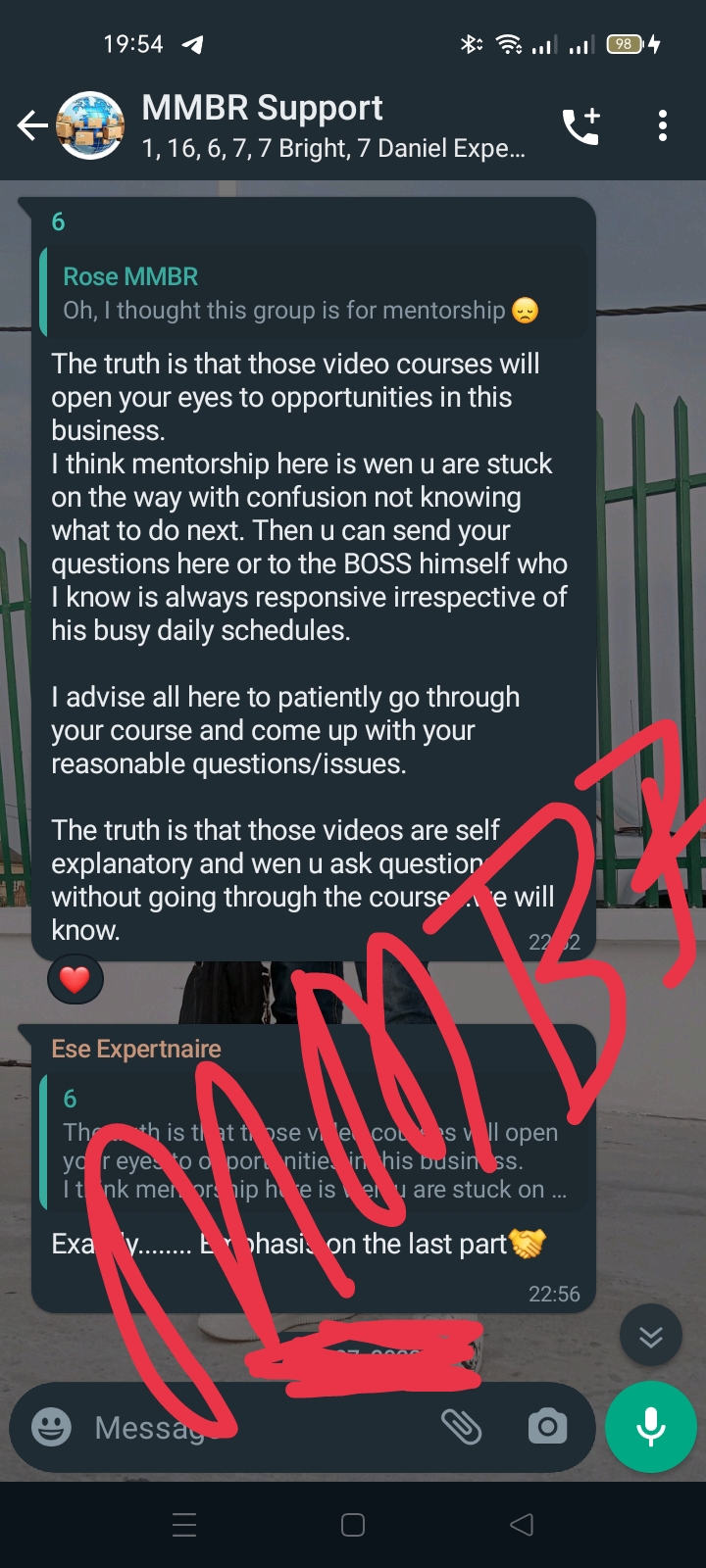The image size is (706, 1568).
Task: Open MMBR Support group info
Action: point(333,125)
